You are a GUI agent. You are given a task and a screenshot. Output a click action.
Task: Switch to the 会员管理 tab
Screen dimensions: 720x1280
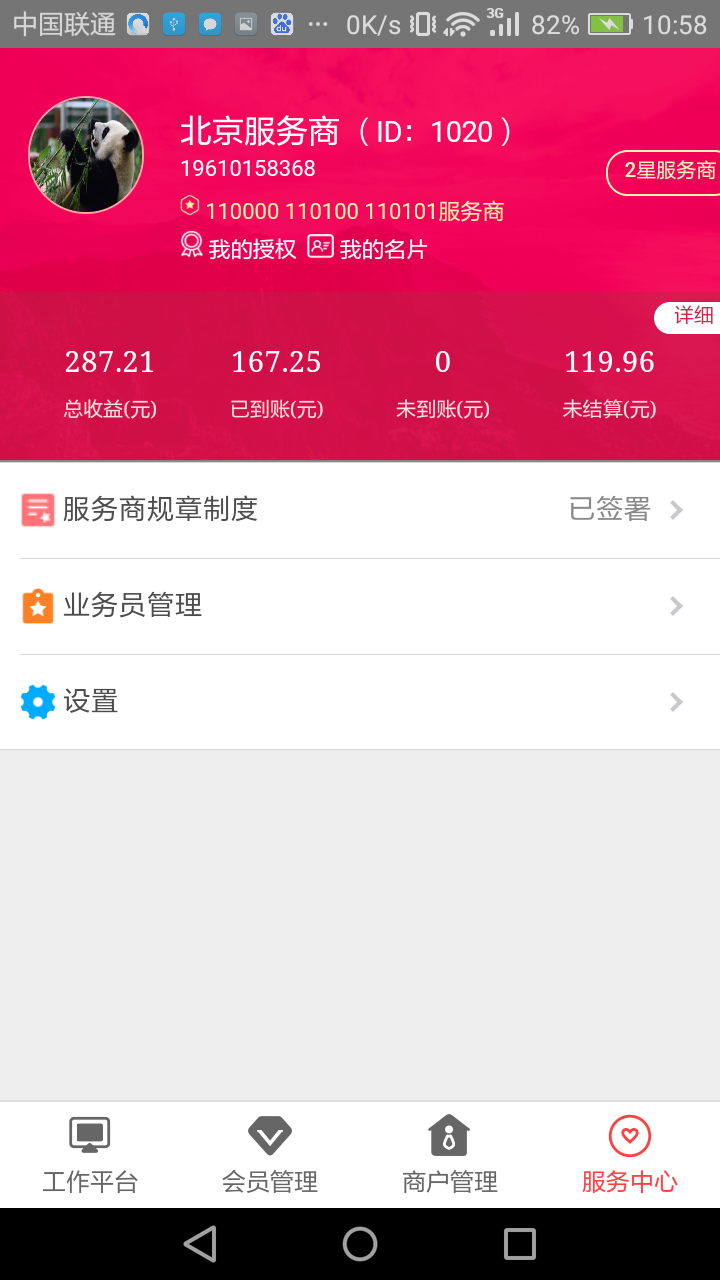(270, 1156)
